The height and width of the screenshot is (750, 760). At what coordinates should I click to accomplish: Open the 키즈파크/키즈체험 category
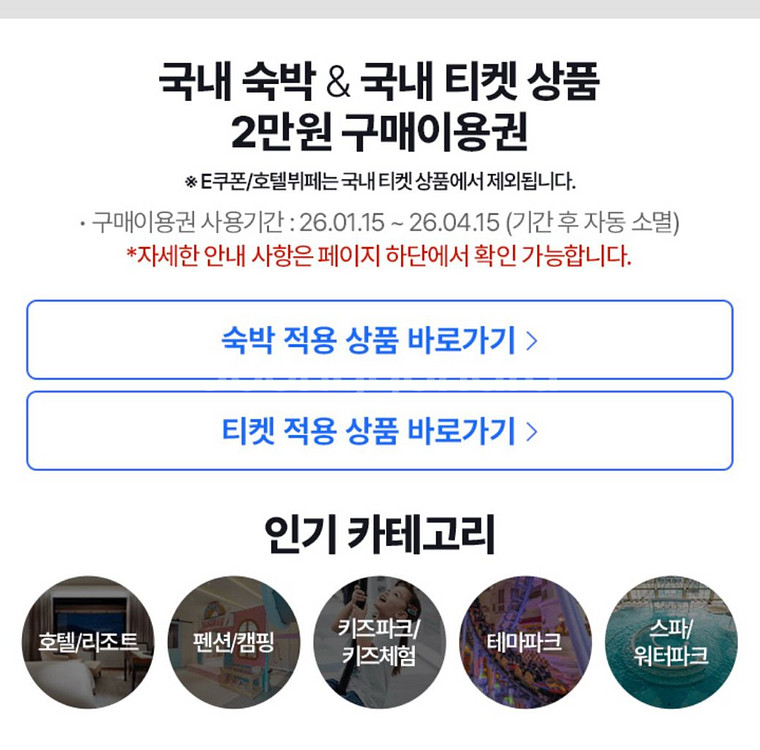click(x=379, y=641)
